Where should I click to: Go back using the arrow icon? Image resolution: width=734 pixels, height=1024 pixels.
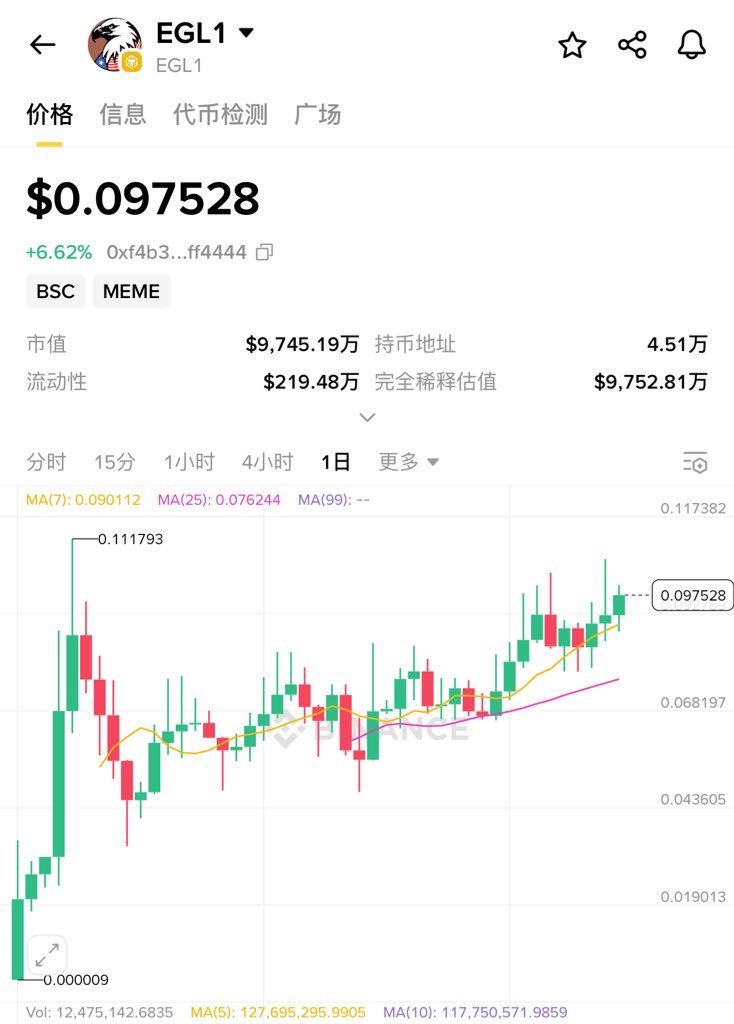coord(43,44)
